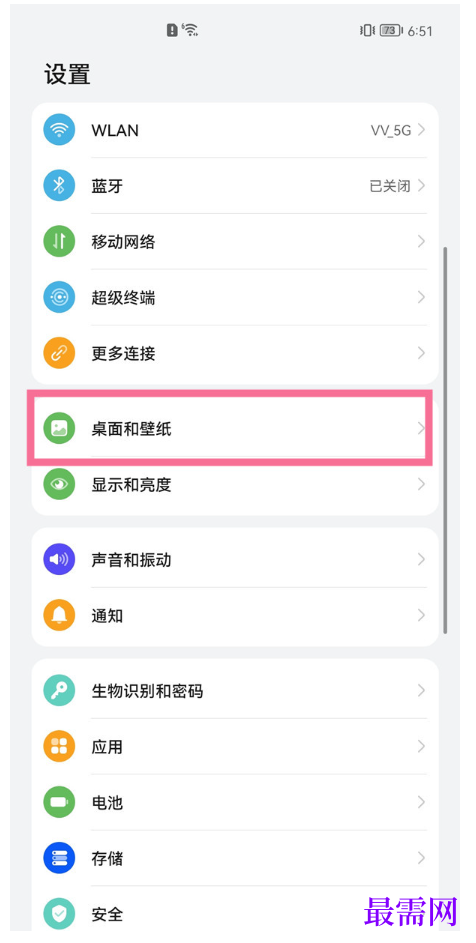Open WLAN settings

235,130
